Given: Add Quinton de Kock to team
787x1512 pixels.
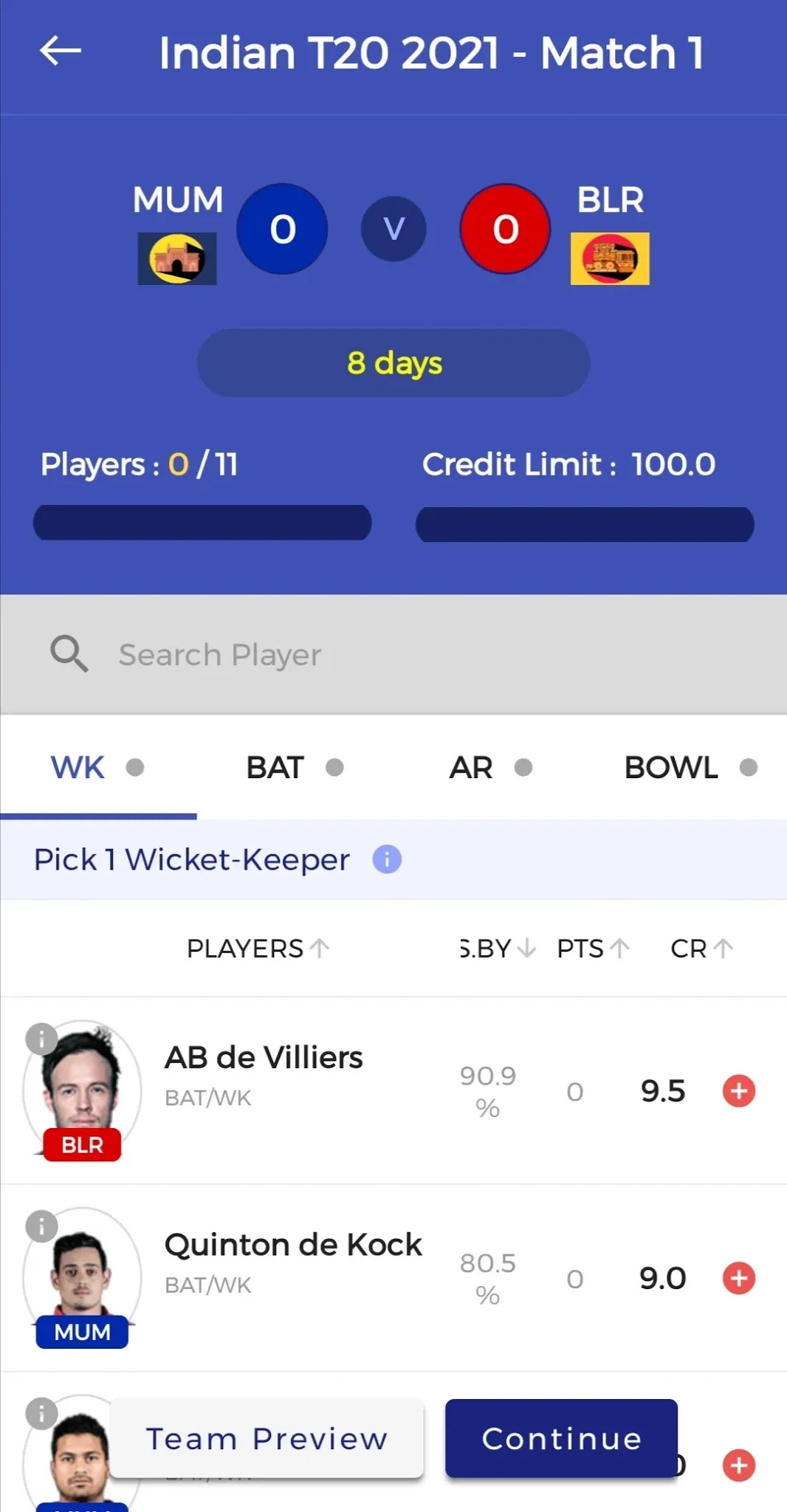Looking at the screenshot, I should click(x=738, y=1278).
